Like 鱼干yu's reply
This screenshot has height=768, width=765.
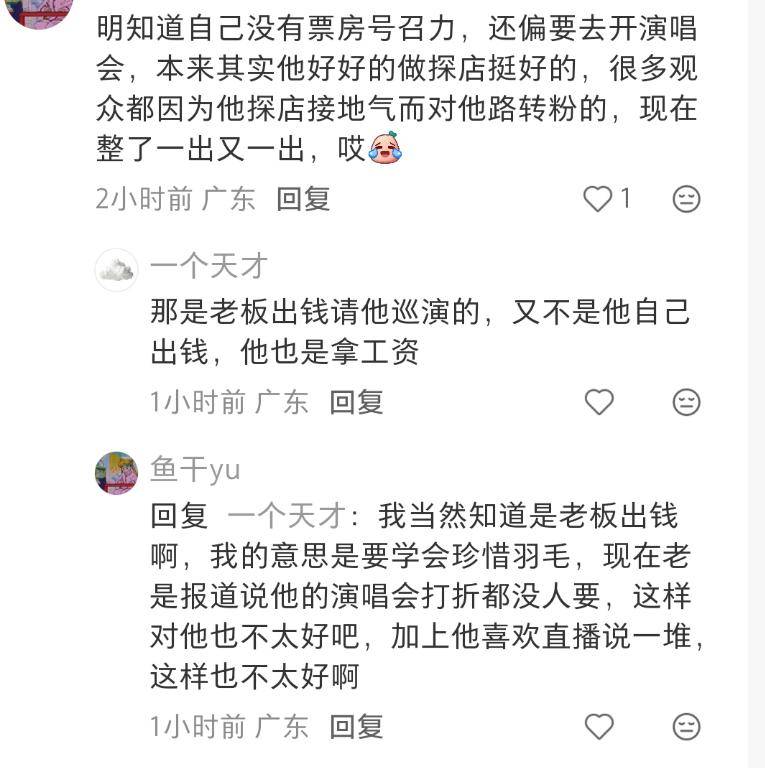click(598, 726)
